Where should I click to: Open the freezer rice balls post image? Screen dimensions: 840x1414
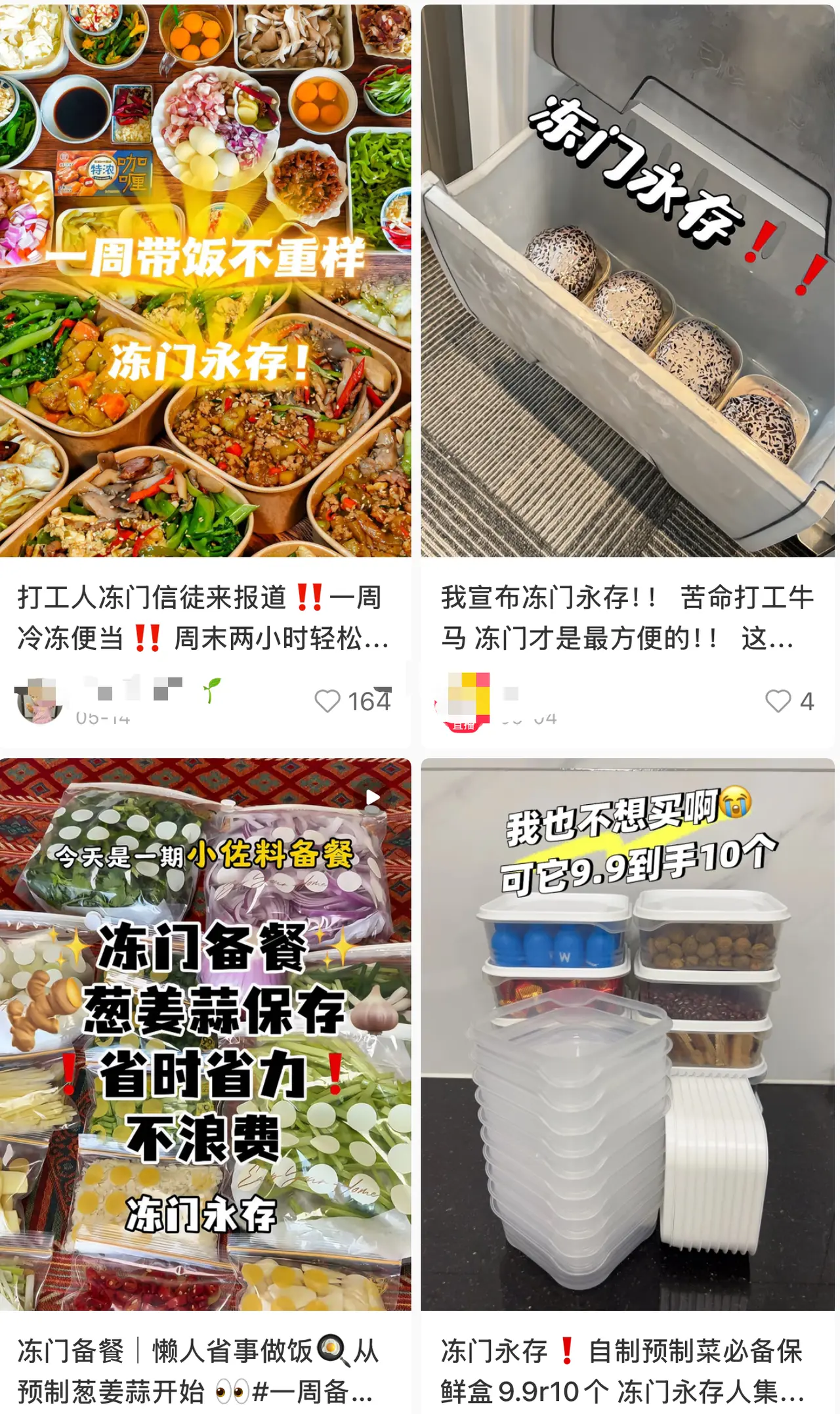[x=627, y=281]
